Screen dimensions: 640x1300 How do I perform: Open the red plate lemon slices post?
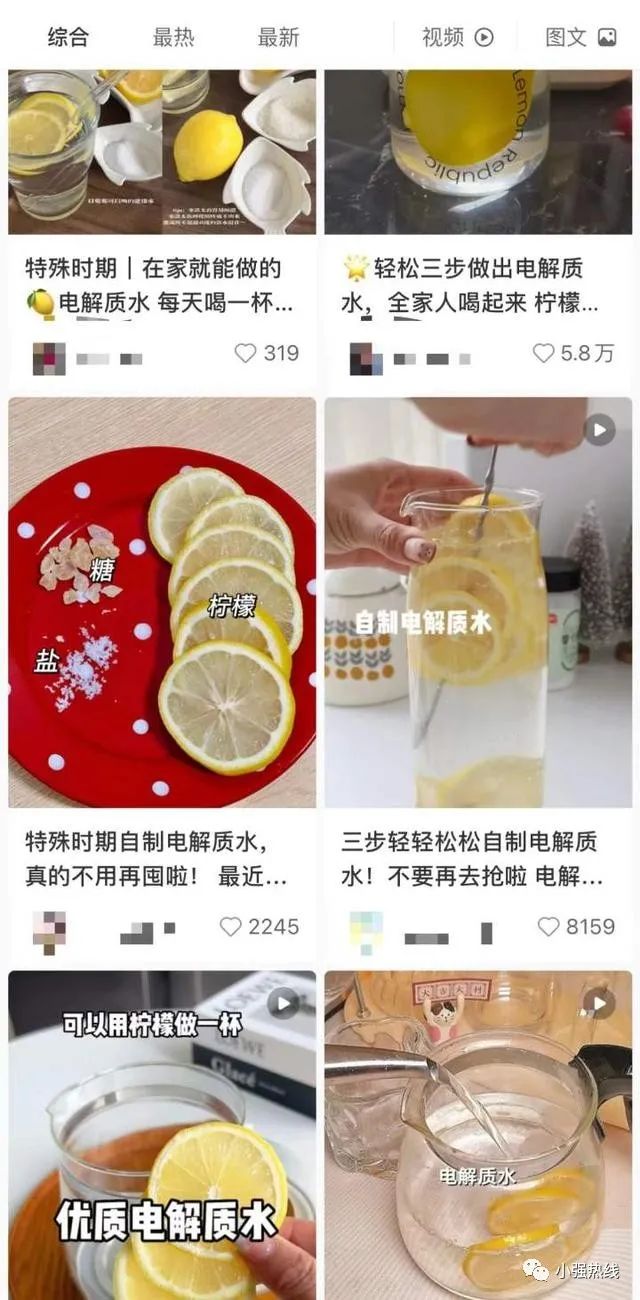coord(162,602)
